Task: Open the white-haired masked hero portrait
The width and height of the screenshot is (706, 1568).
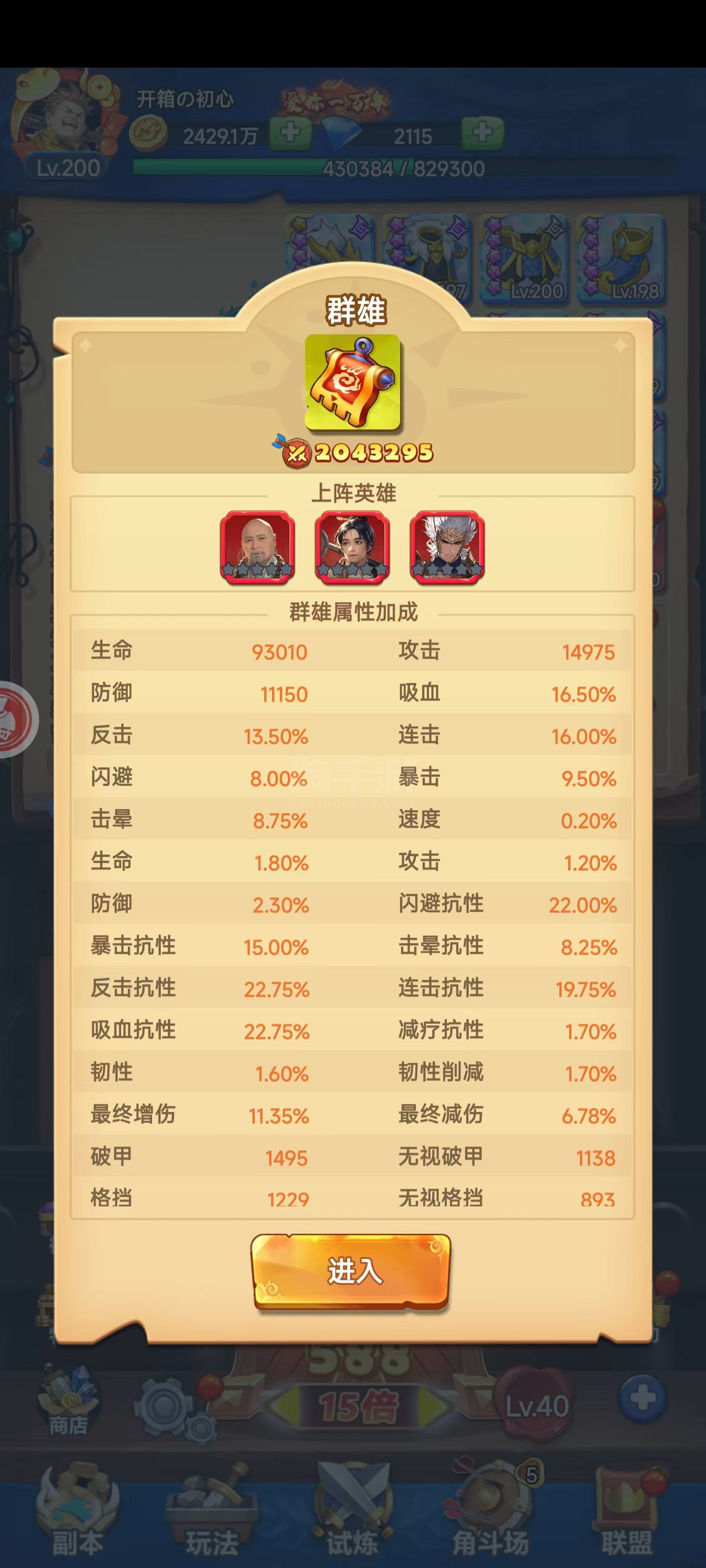Action: [447, 548]
